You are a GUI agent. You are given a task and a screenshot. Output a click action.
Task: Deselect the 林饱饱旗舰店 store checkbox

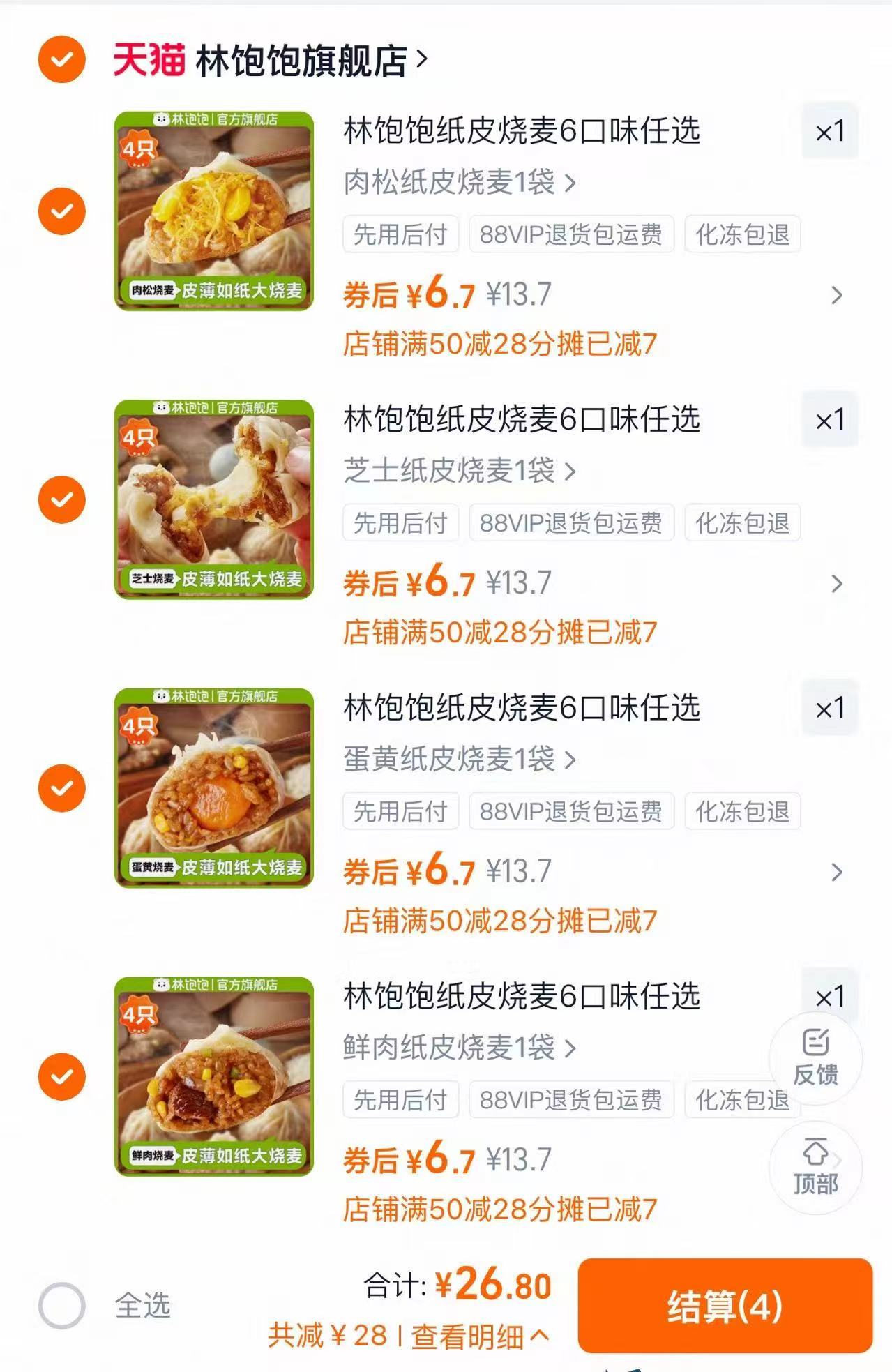63,61
